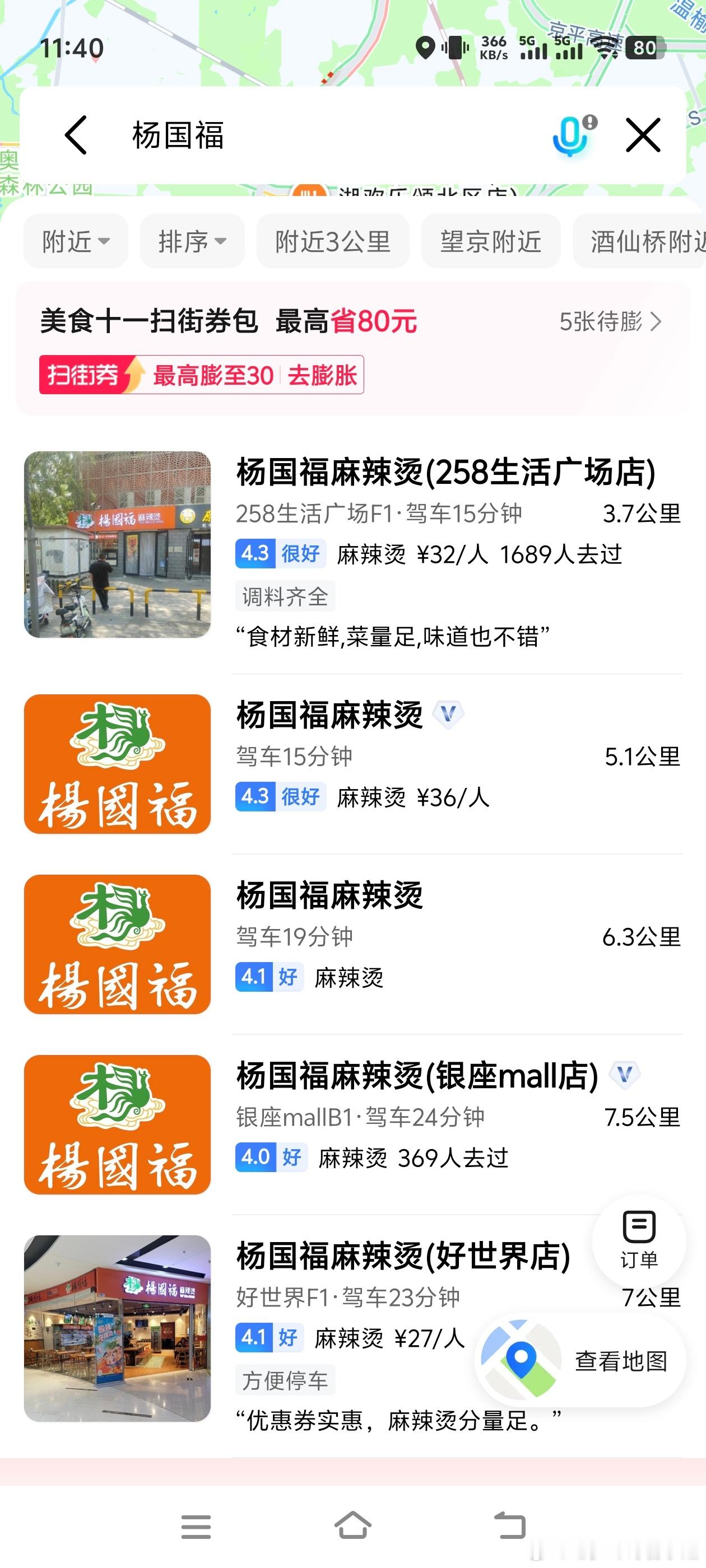This screenshot has height=1568, width=706.
Task: Open the 5张待膨 coupon link
Action: tap(610, 321)
